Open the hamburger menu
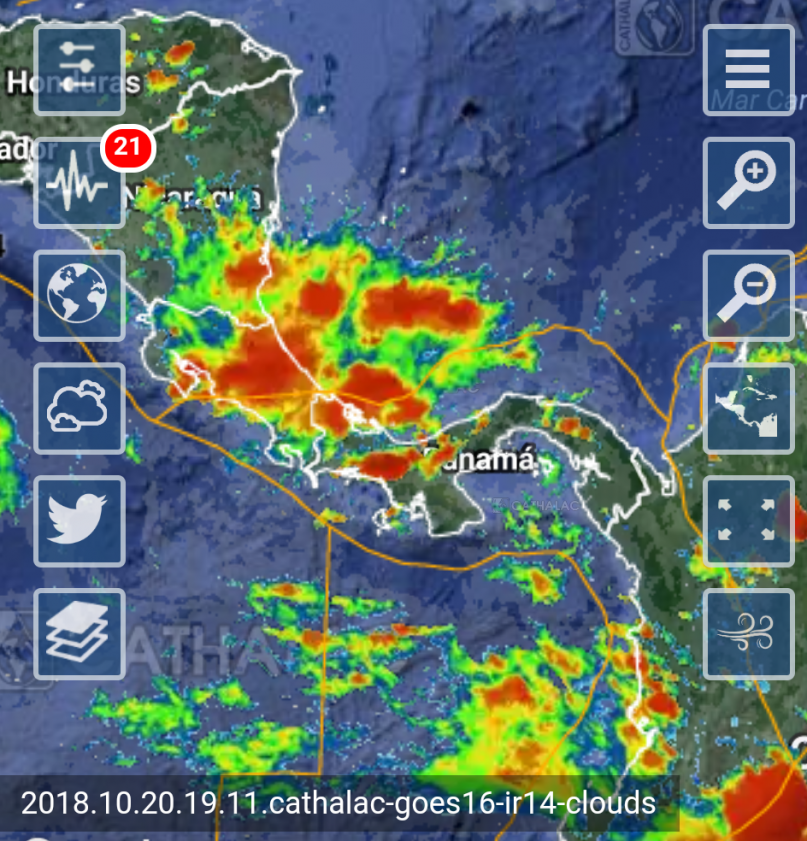807x841 pixels. (x=748, y=70)
